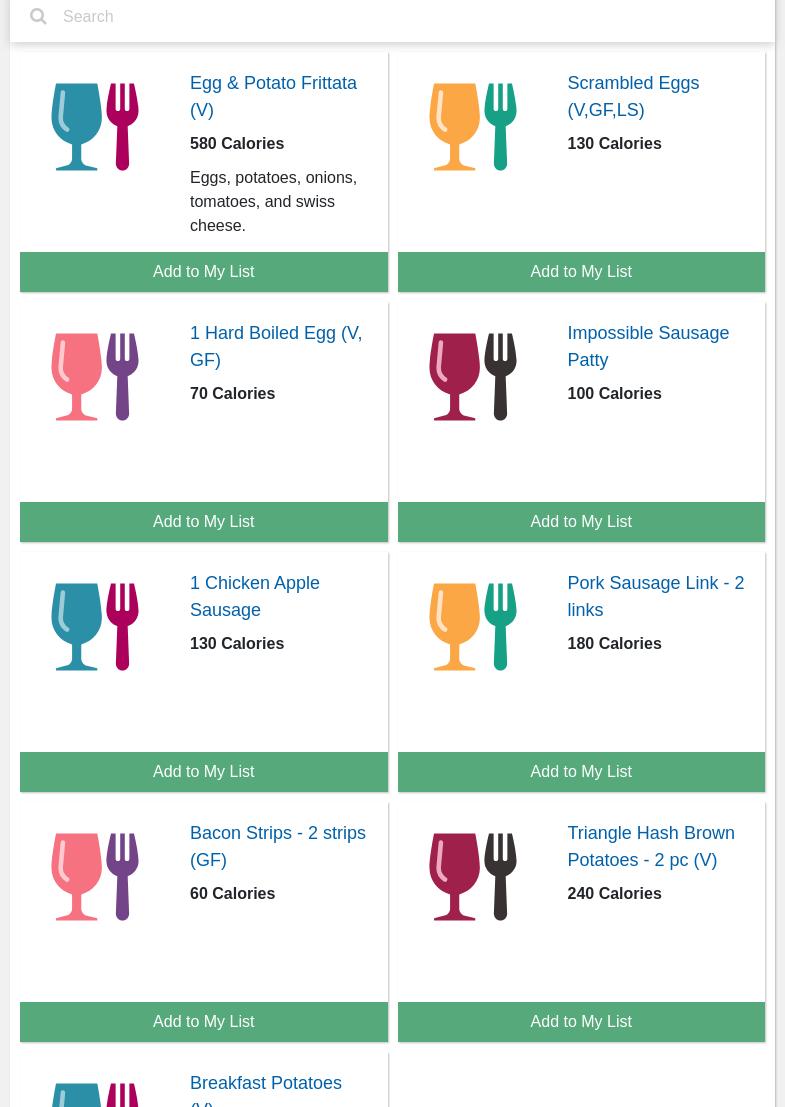The width and height of the screenshot is (785, 1107).
Task: Open Egg & Potato Frittata (V) details
Action: [273, 97]
